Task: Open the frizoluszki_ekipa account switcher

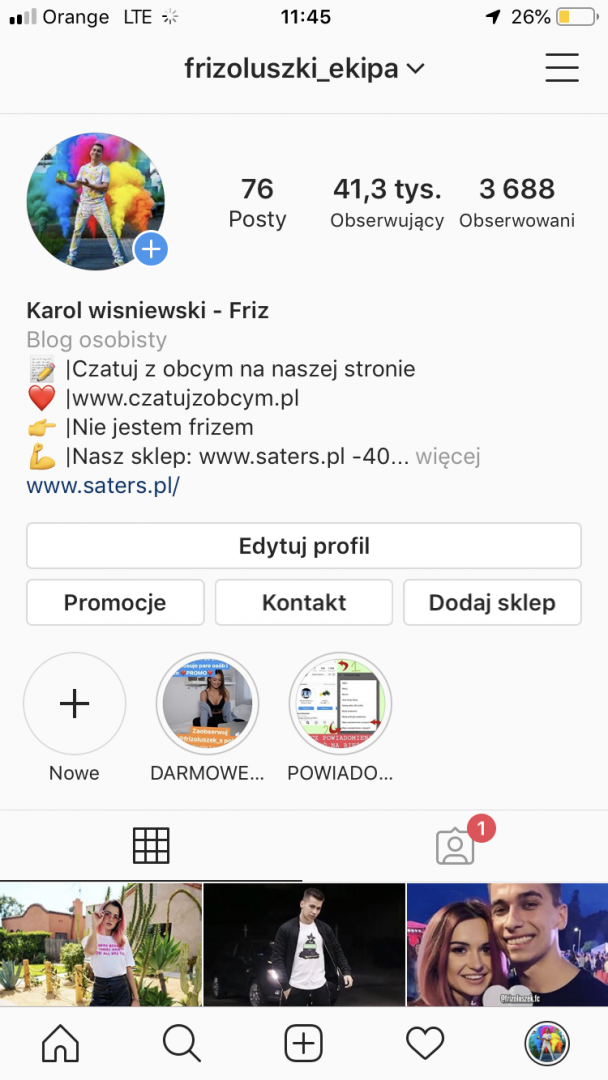Action: (304, 69)
